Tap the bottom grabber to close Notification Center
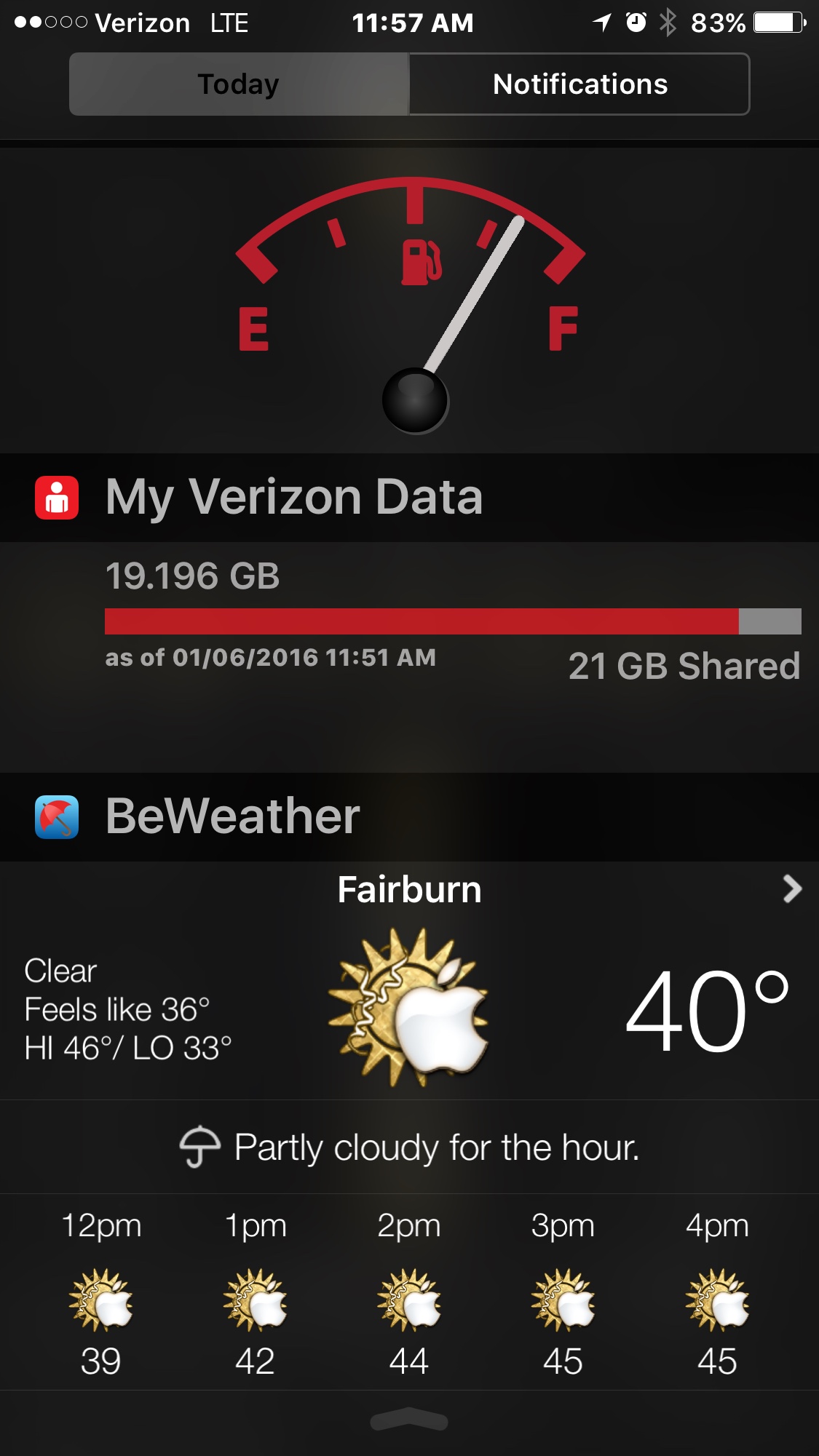This screenshot has width=819, height=1456. [409, 1420]
